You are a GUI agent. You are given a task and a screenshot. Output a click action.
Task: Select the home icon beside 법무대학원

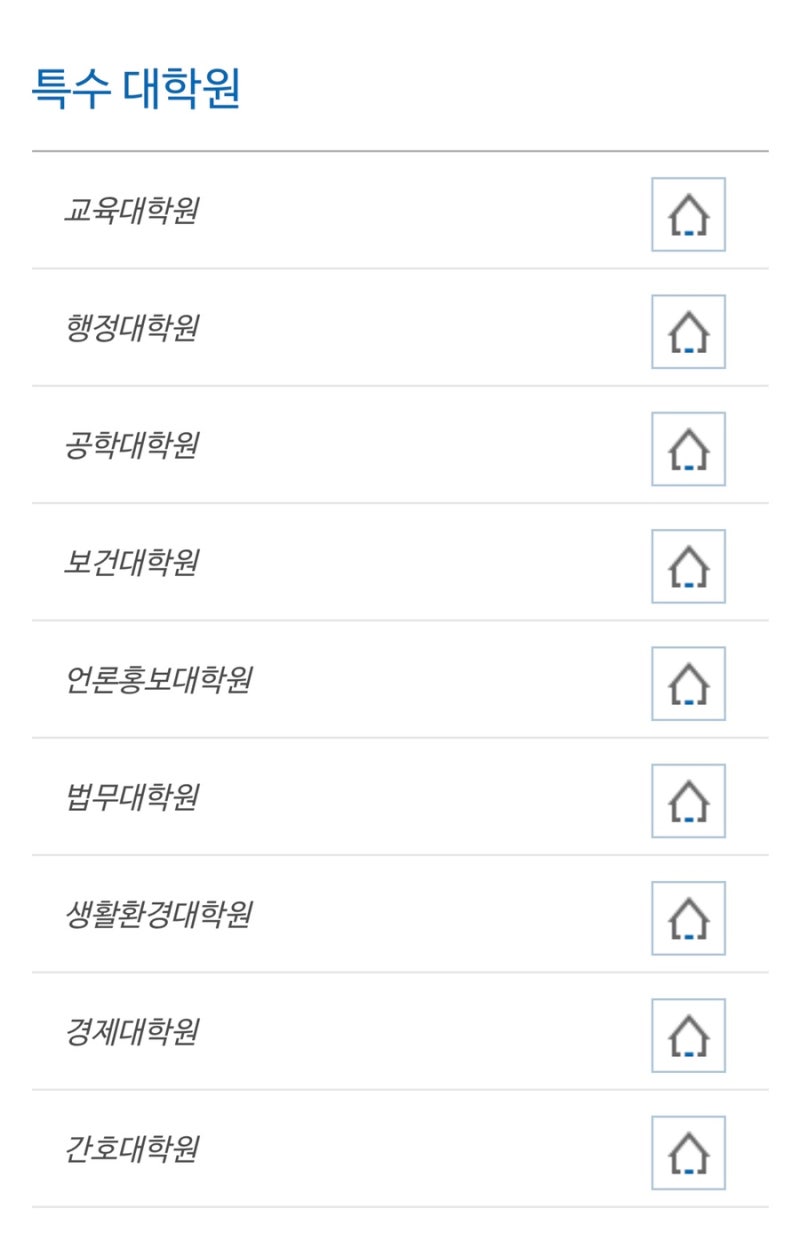[x=686, y=801]
